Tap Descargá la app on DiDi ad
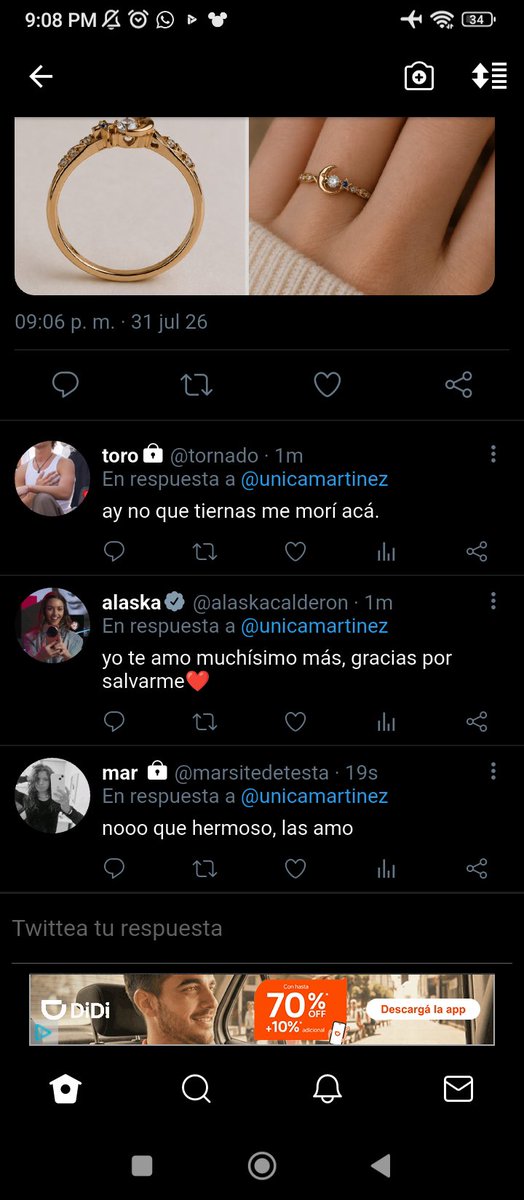The image size is (524, 1200). 423,1009
